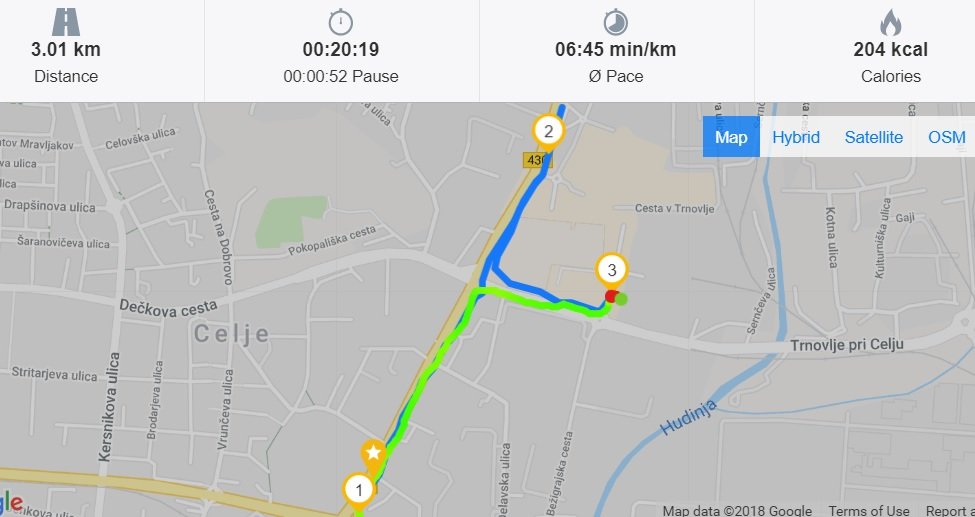Tap kilometer marker 1 on route
This screenshot has width=975, height=517.
click(x=358, y=490)
